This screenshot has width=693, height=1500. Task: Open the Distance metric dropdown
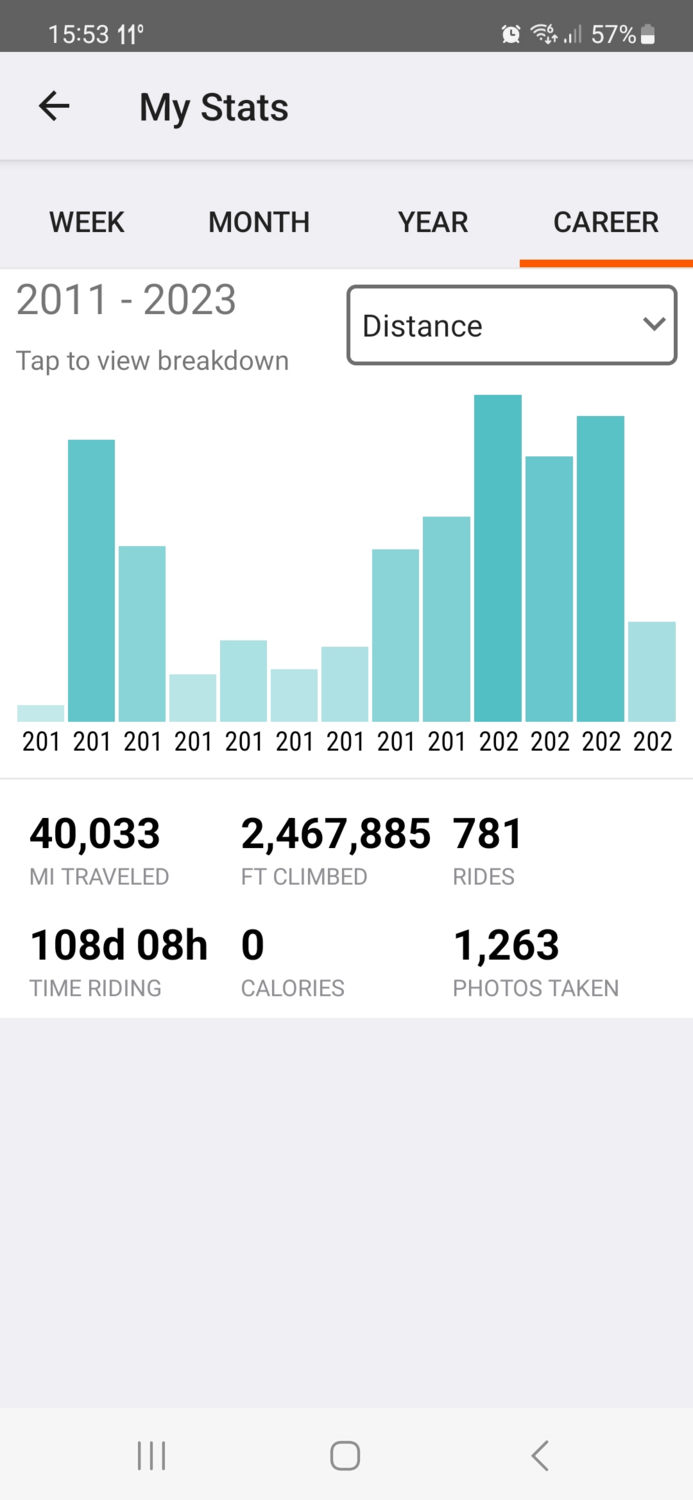coord(512,326)
